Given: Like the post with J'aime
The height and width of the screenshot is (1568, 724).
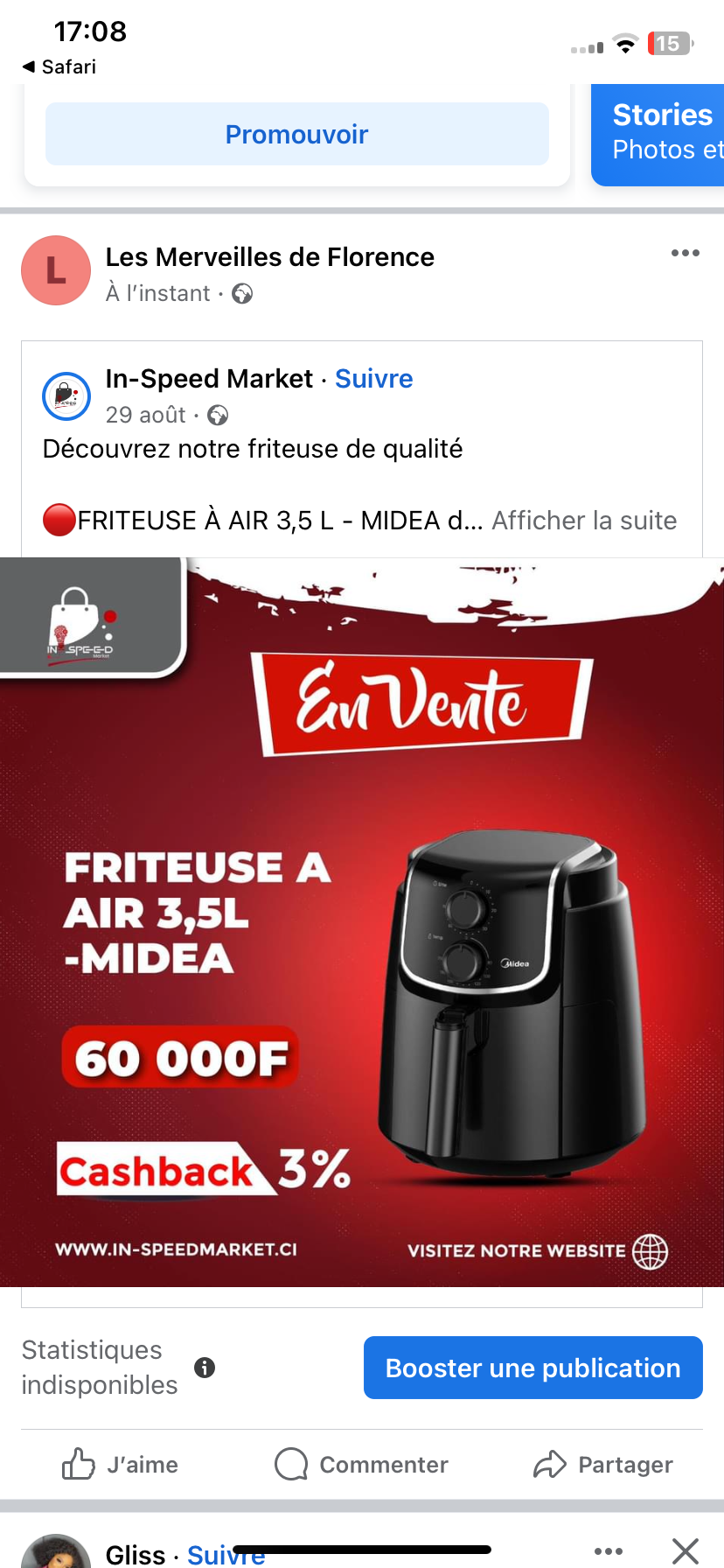Looking at the screenshot, I should [121, 1464].
